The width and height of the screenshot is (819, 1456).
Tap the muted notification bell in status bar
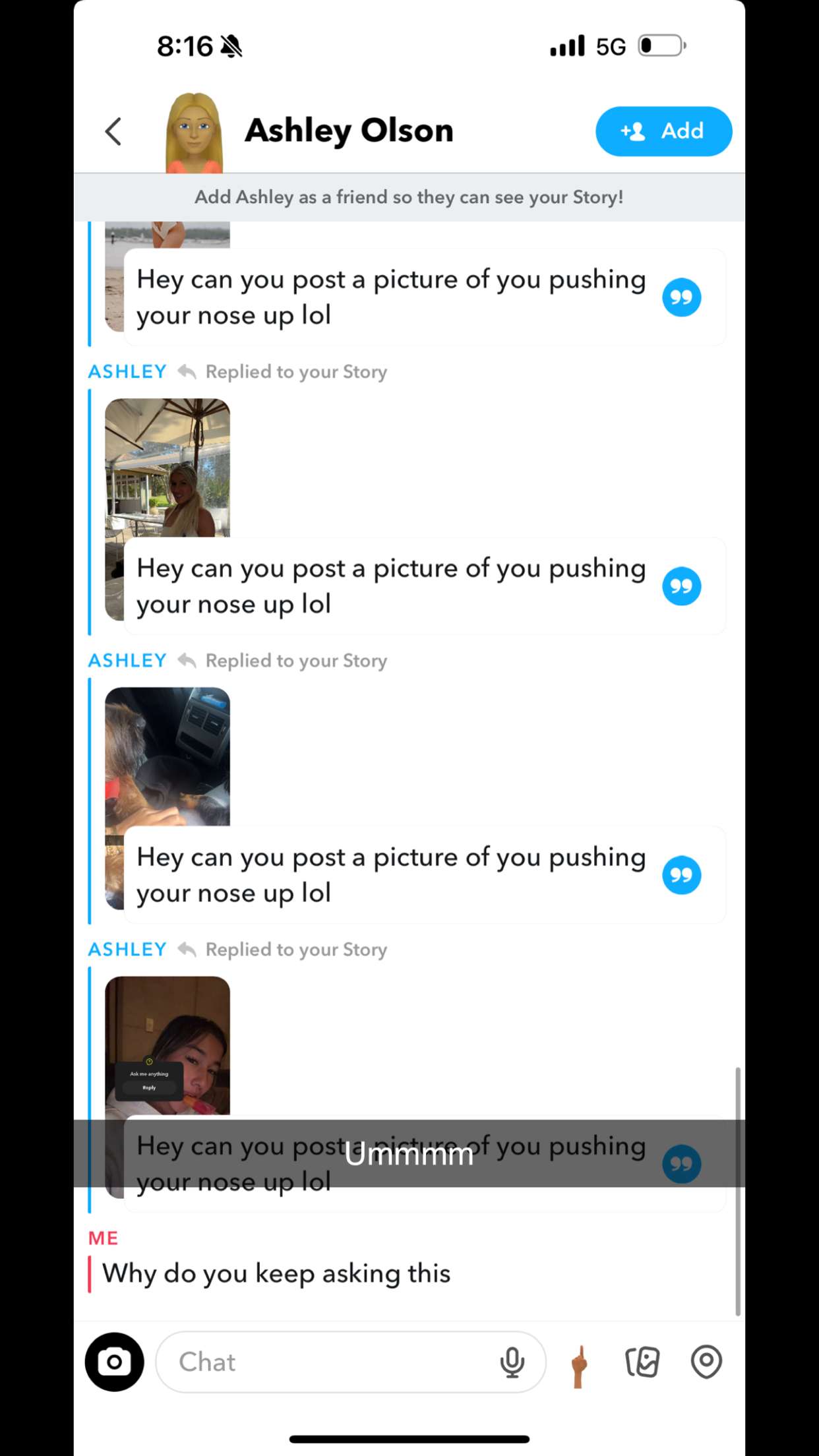pyautogui.click(x=230, y=46)
